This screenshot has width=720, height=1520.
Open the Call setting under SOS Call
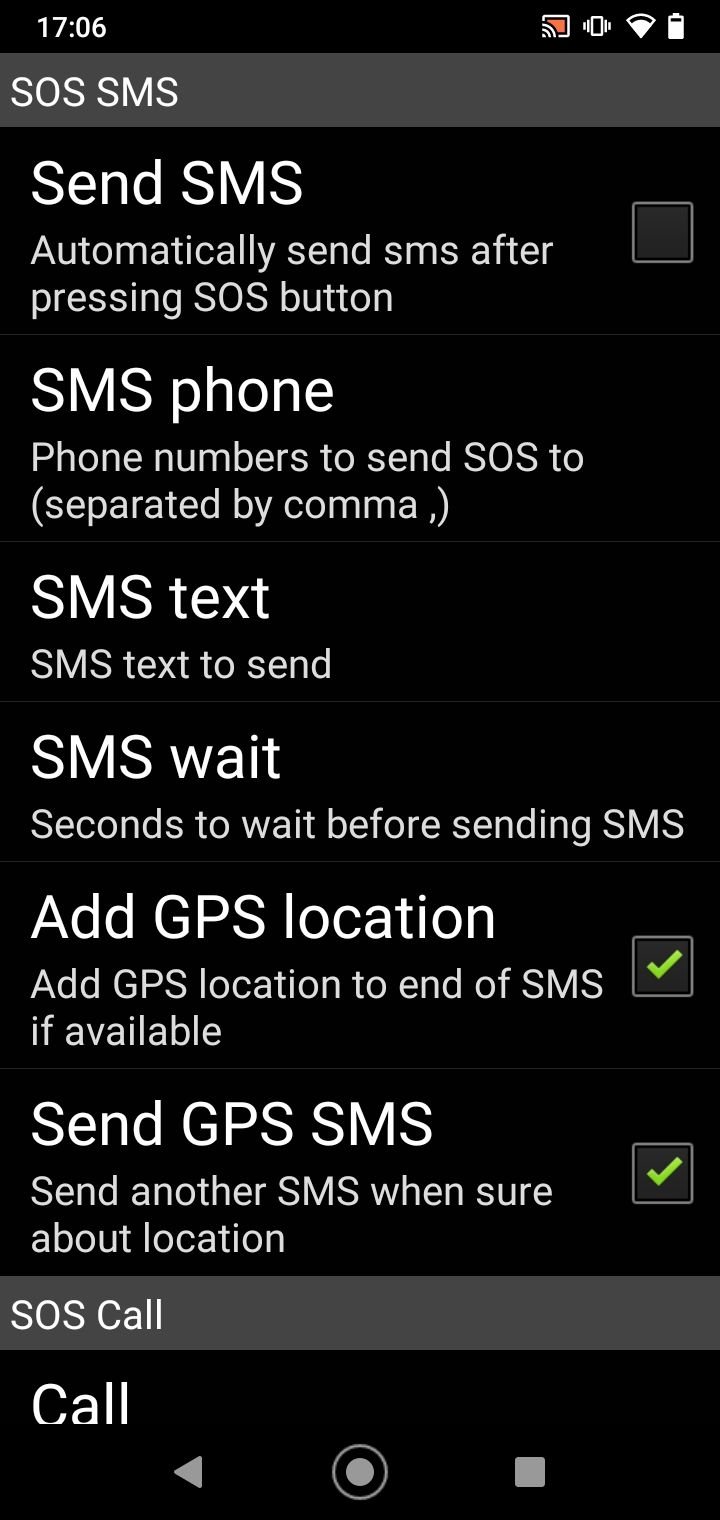pos(360,1388)
